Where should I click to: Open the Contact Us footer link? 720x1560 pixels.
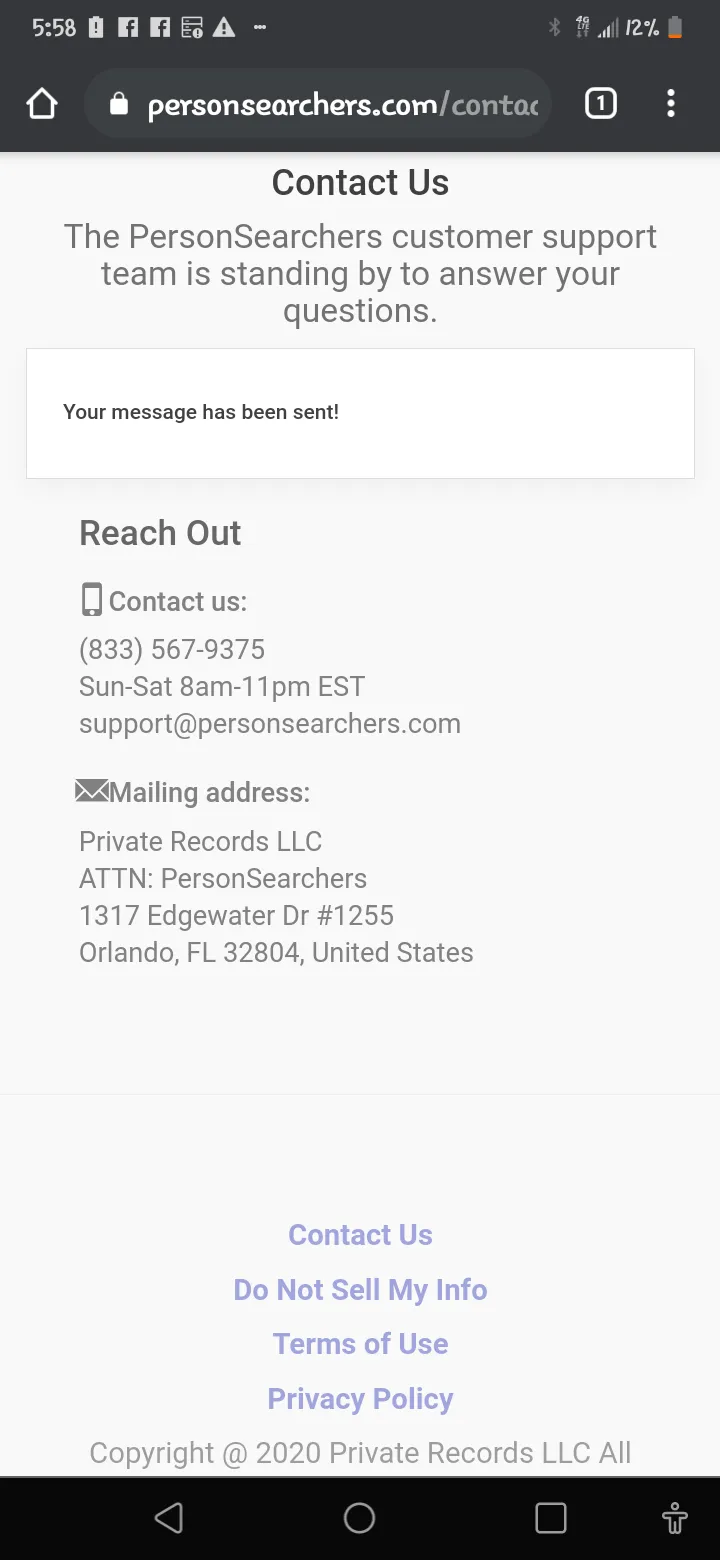pos(360,1235)
